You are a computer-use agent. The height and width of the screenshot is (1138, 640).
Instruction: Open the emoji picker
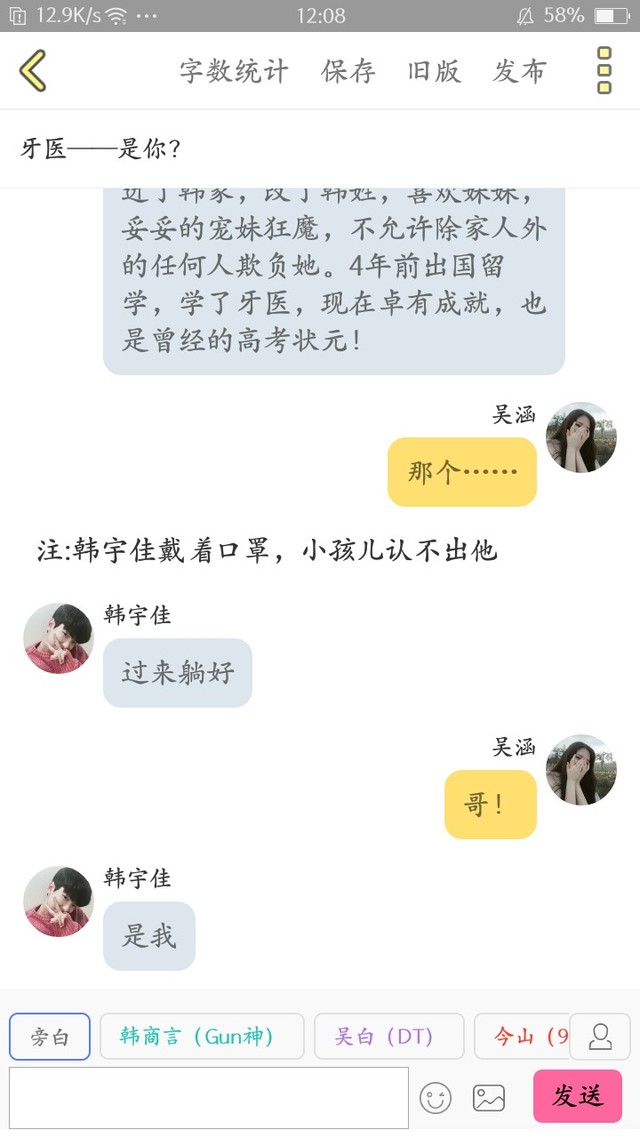[x=435, y=1097]
